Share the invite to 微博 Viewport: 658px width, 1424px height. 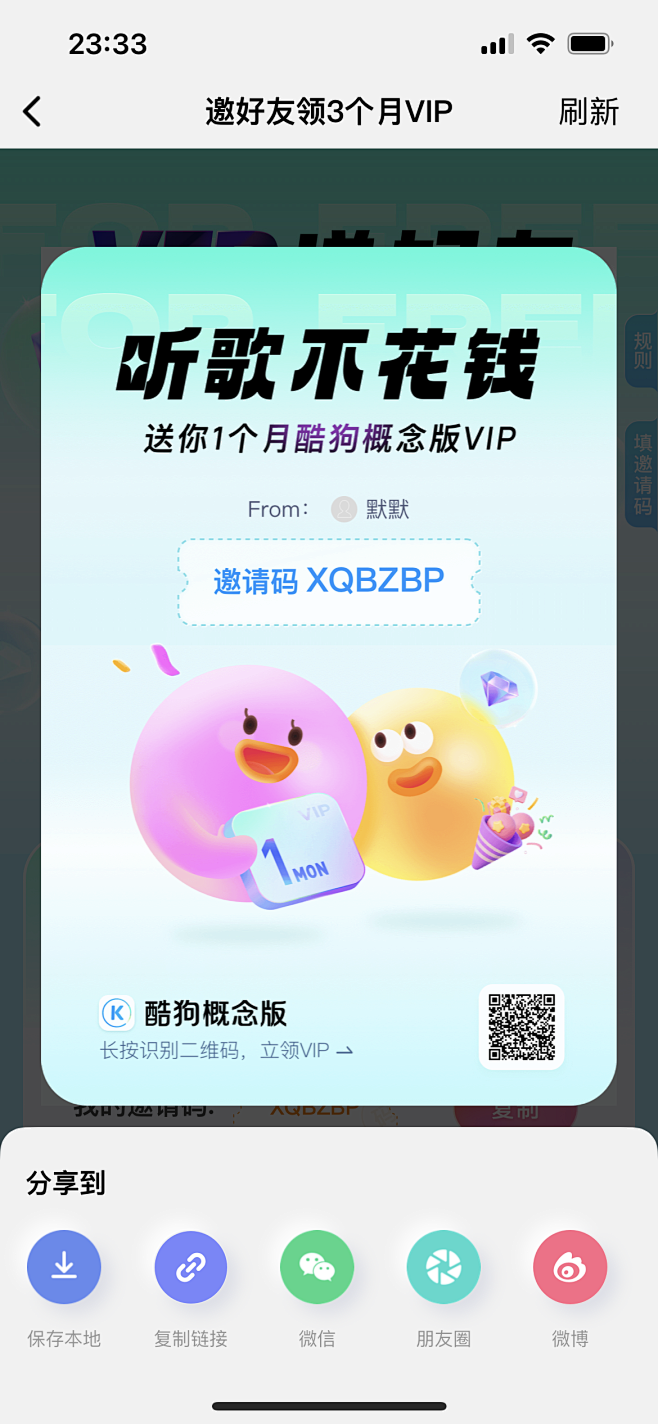tap(570, 1267)
